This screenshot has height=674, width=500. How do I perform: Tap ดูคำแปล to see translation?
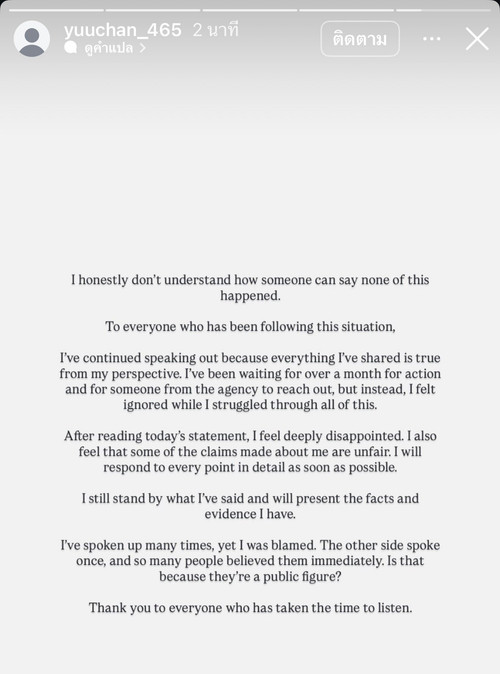[105, 48]
